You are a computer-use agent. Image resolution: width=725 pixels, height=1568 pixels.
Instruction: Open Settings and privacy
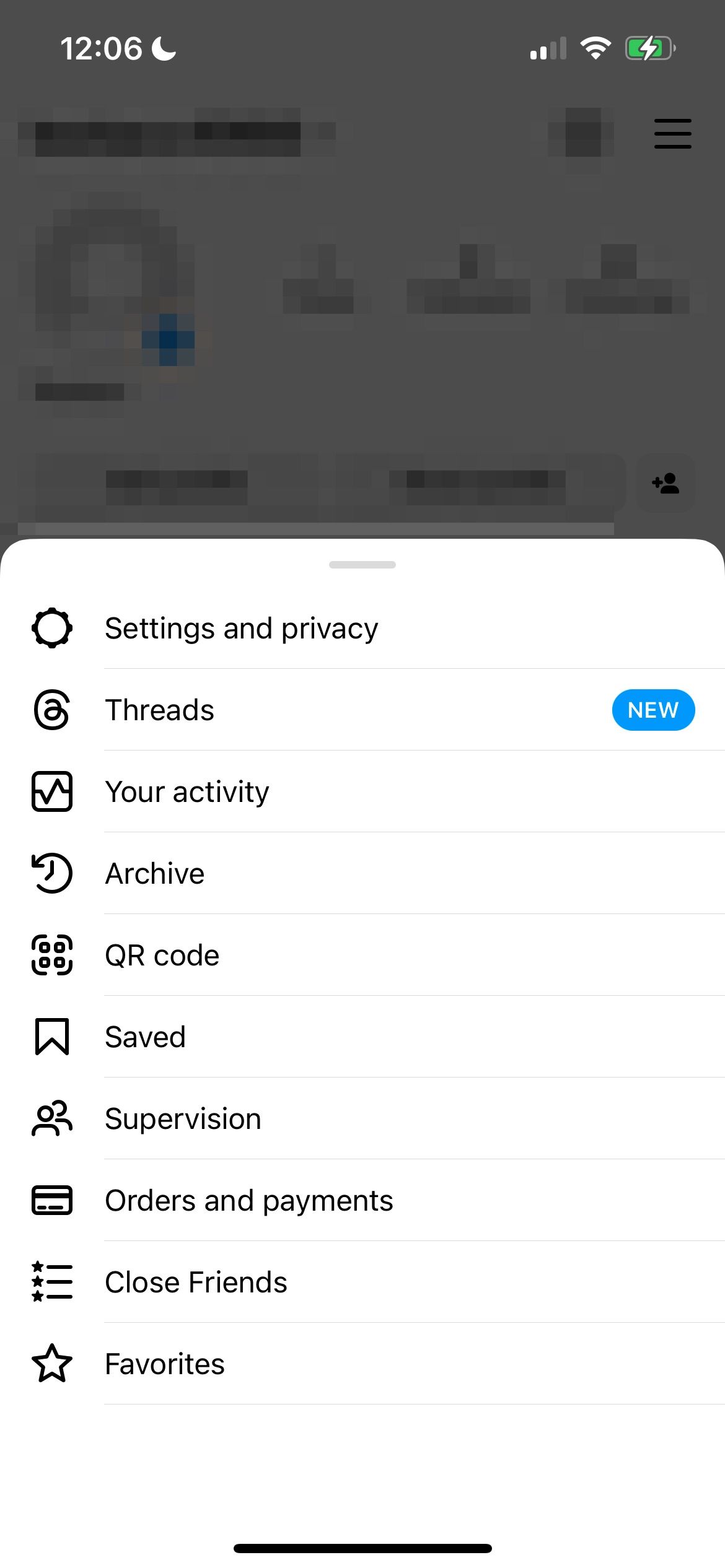click(241, 629)
